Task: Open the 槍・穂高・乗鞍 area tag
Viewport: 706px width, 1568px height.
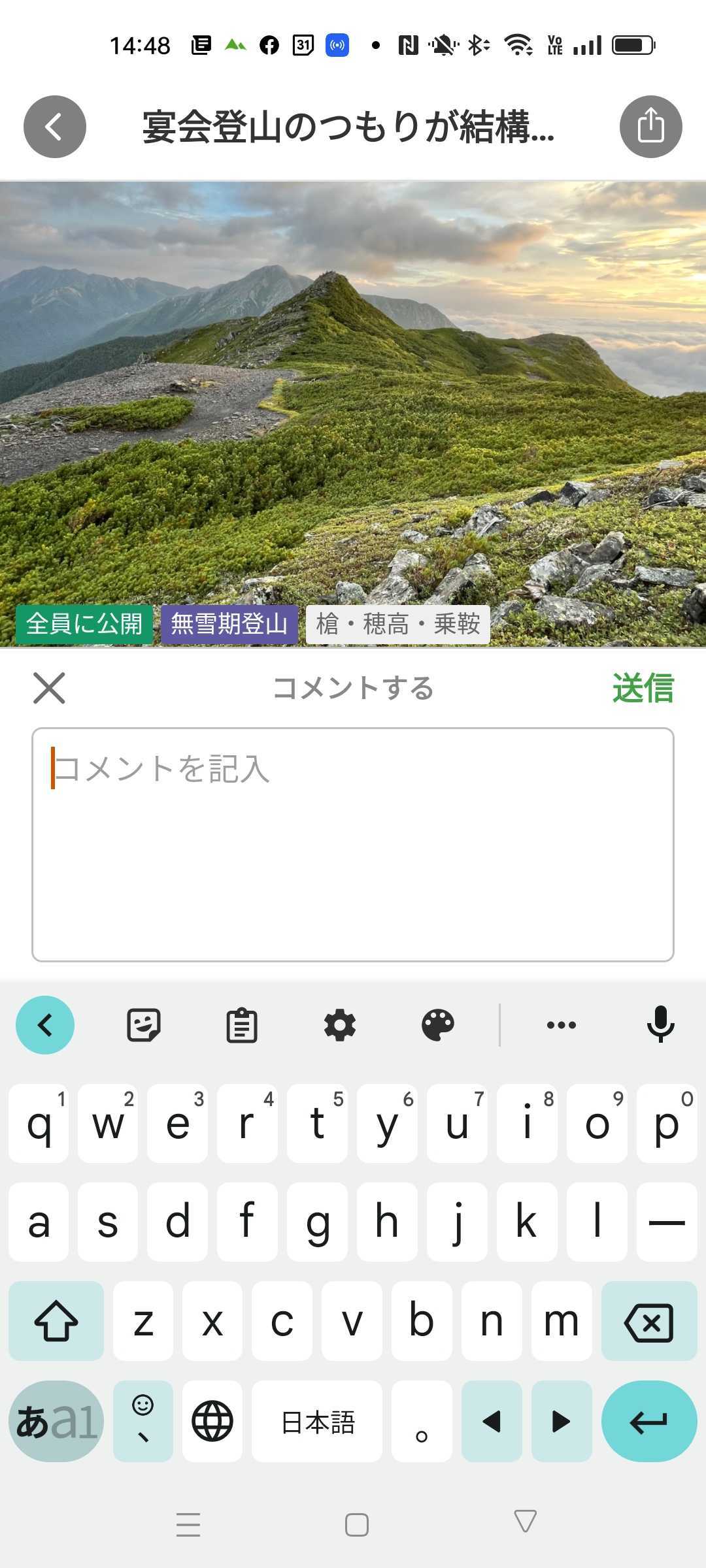Action: [397, 625]
